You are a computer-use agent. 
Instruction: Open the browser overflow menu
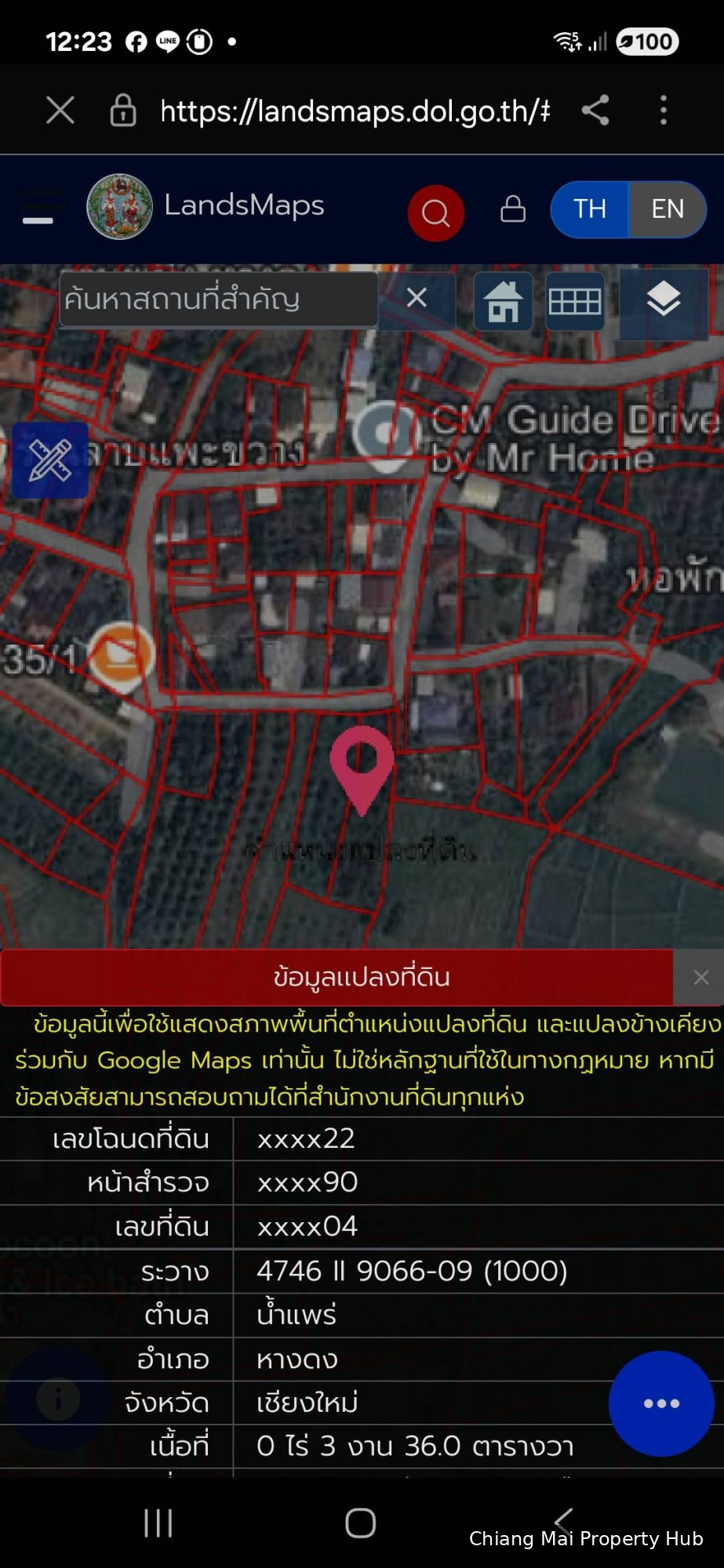coord(664,110)
